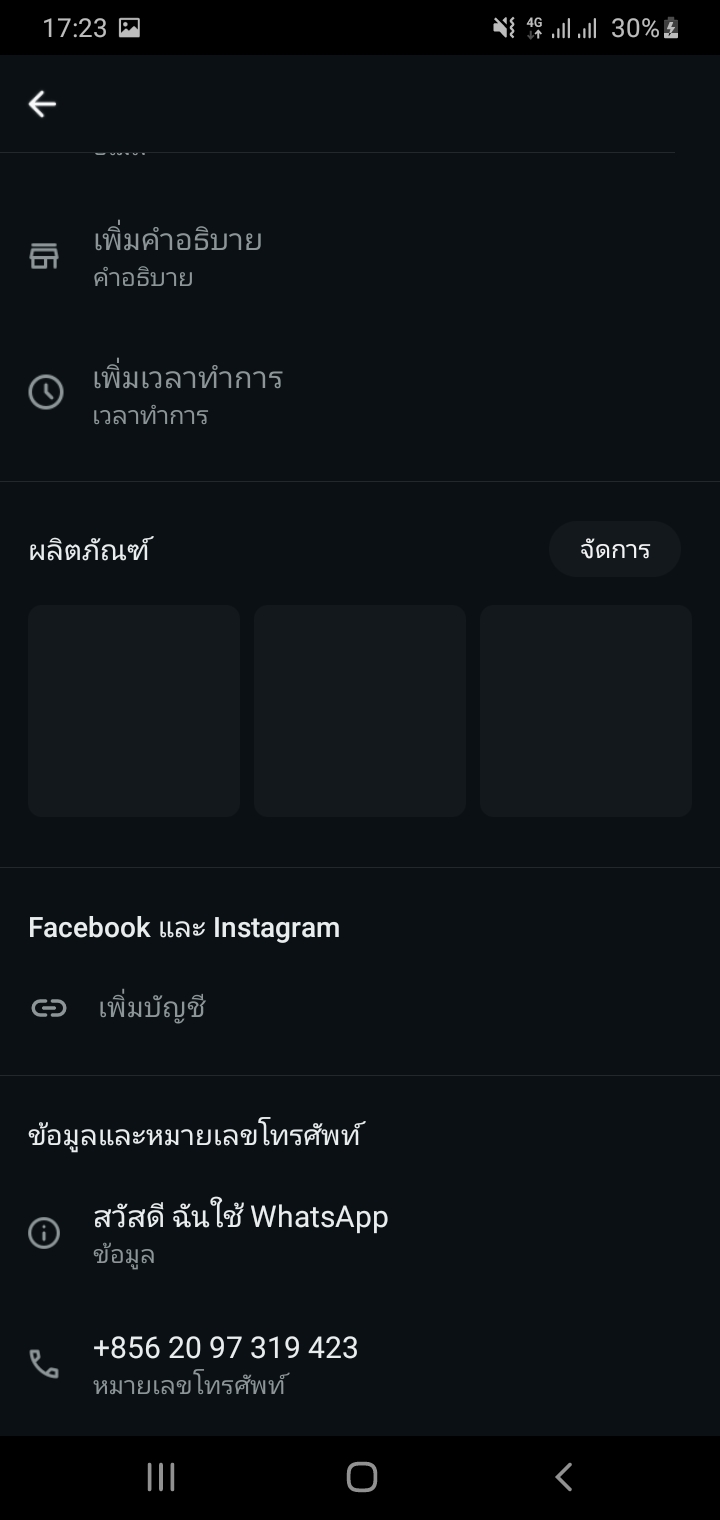Tap the จัดการ button for products
This screenshot has width=720, height=1520.
click(x=615, y=549)
